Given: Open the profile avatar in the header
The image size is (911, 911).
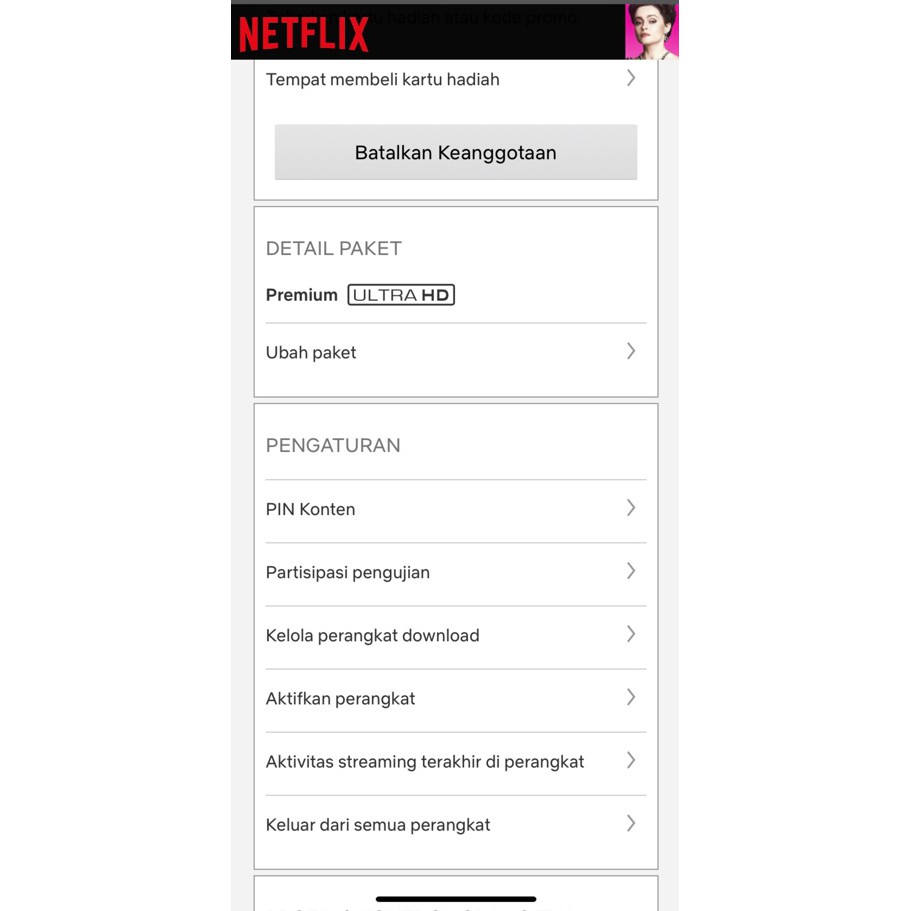Looking at the screenshot, I should [651, 31].
